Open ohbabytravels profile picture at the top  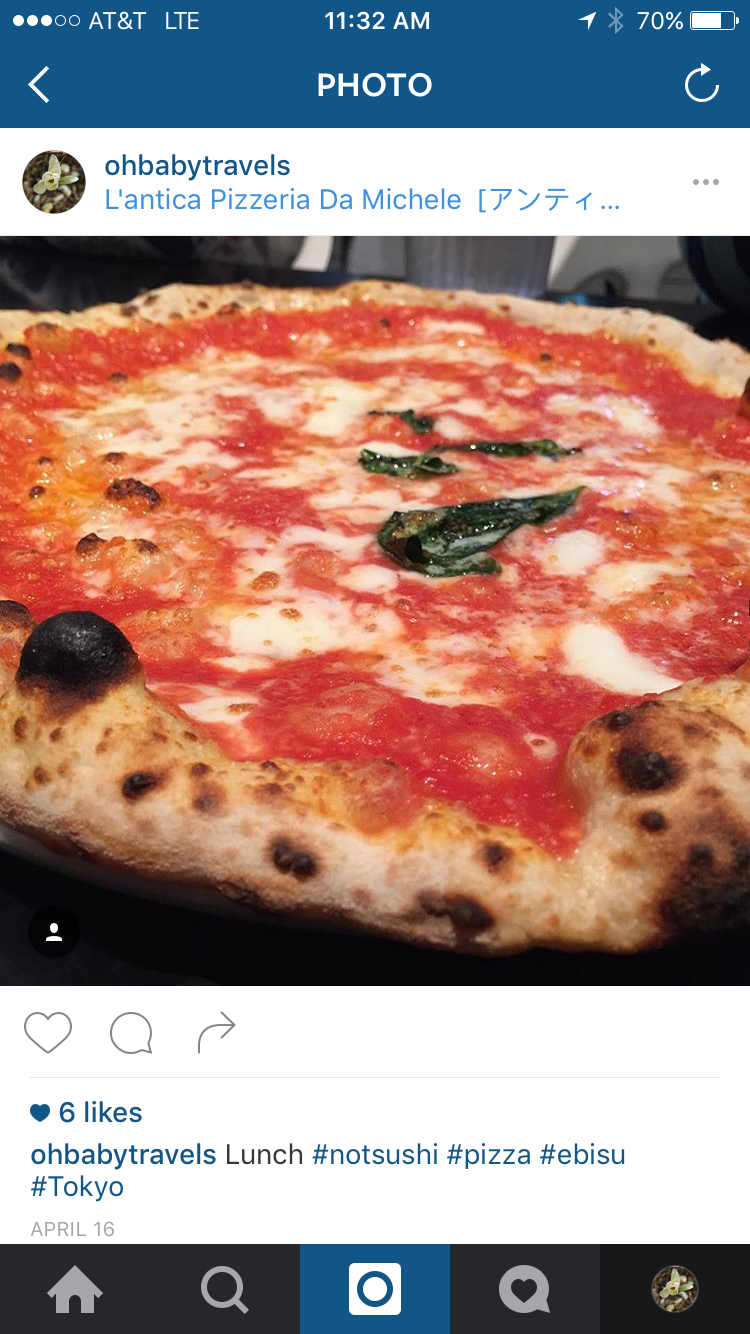point(54,182)
